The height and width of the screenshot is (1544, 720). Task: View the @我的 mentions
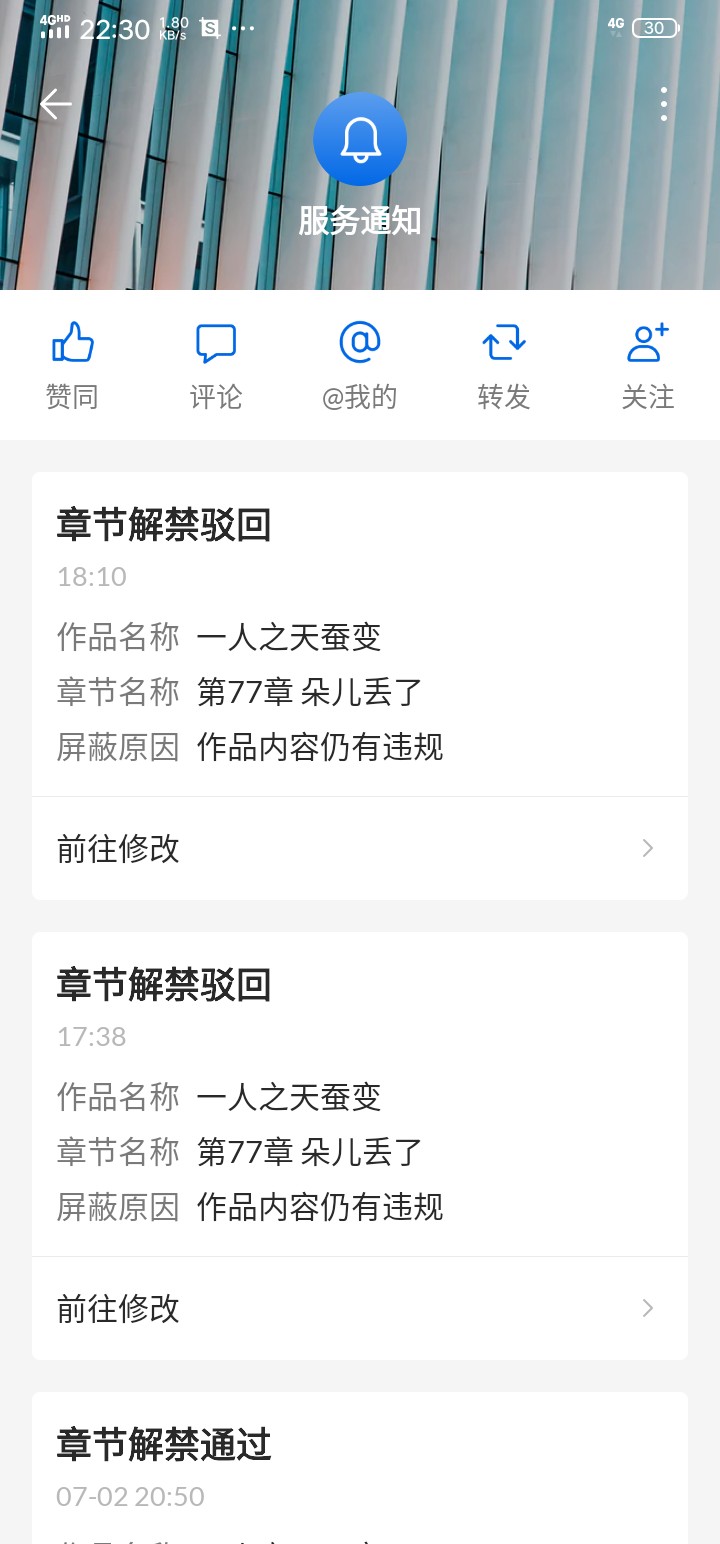pos(360,366)
